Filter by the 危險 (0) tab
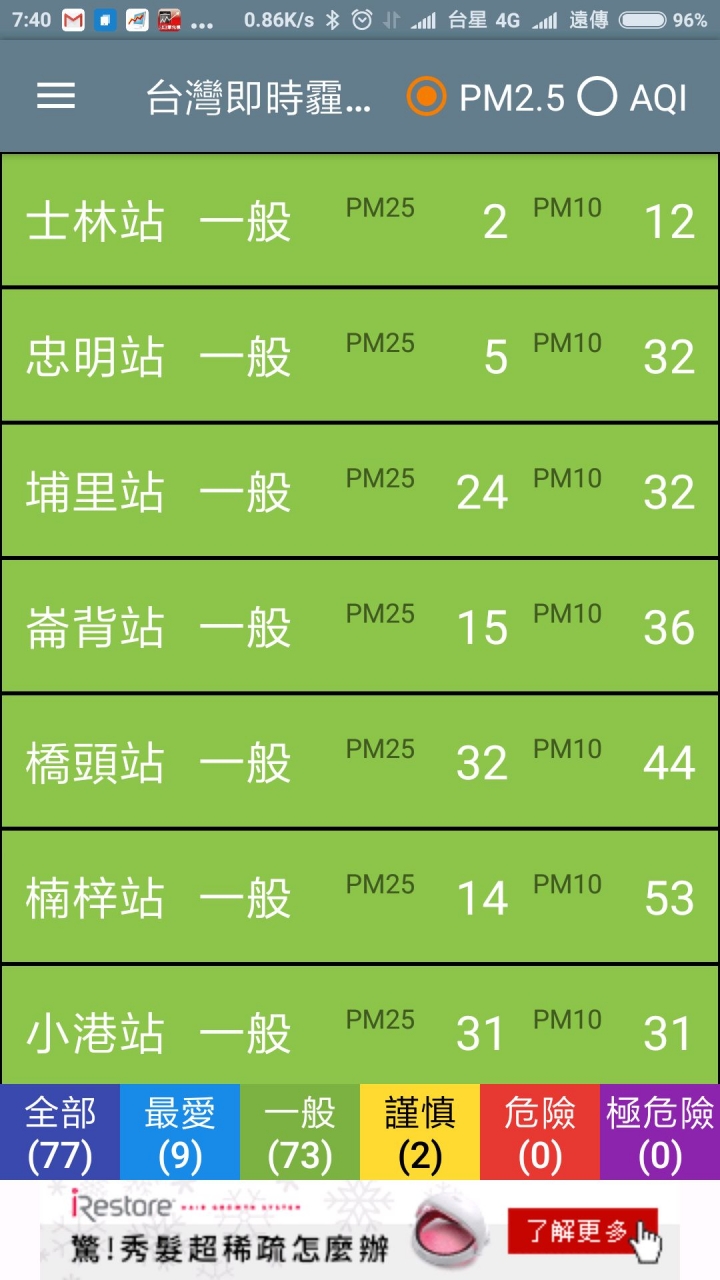This screenshot has height=1280, width=720. [x=540, y=1133]
